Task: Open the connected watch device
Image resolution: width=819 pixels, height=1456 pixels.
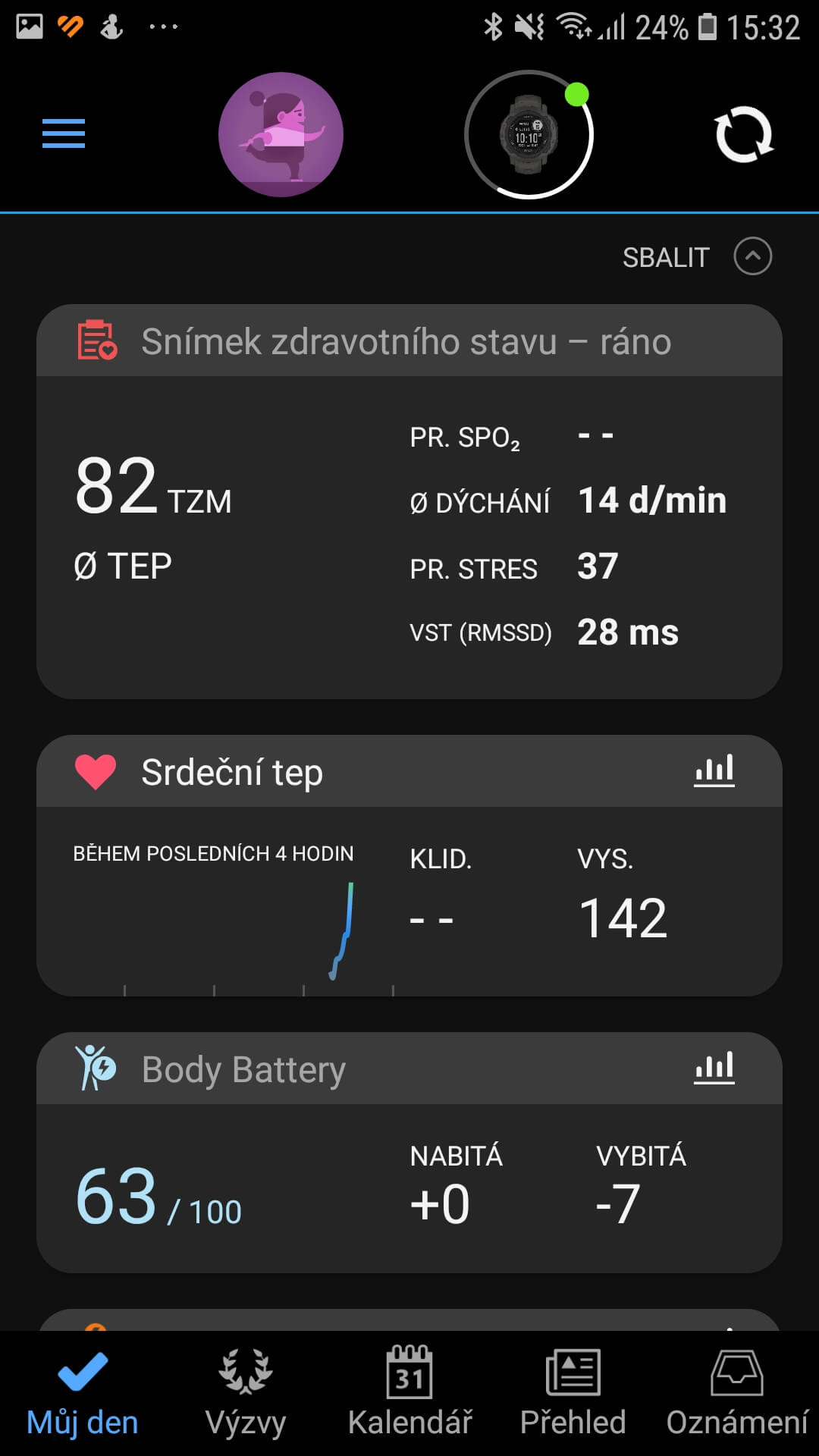Action: click(529, 135)
